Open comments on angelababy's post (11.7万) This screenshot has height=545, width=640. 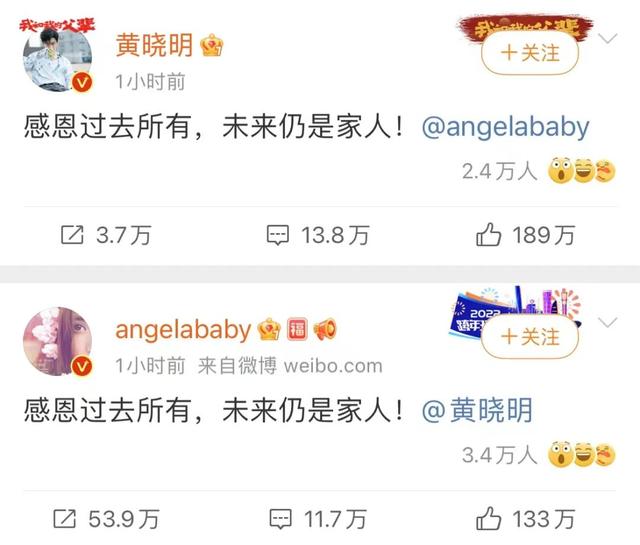tap(317, 519)
